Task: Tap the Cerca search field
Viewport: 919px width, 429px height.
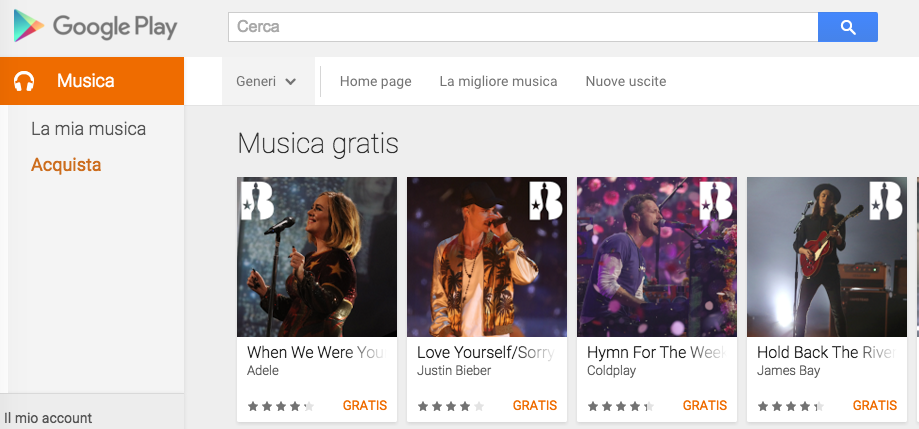Action: click(x=522, y=27)
